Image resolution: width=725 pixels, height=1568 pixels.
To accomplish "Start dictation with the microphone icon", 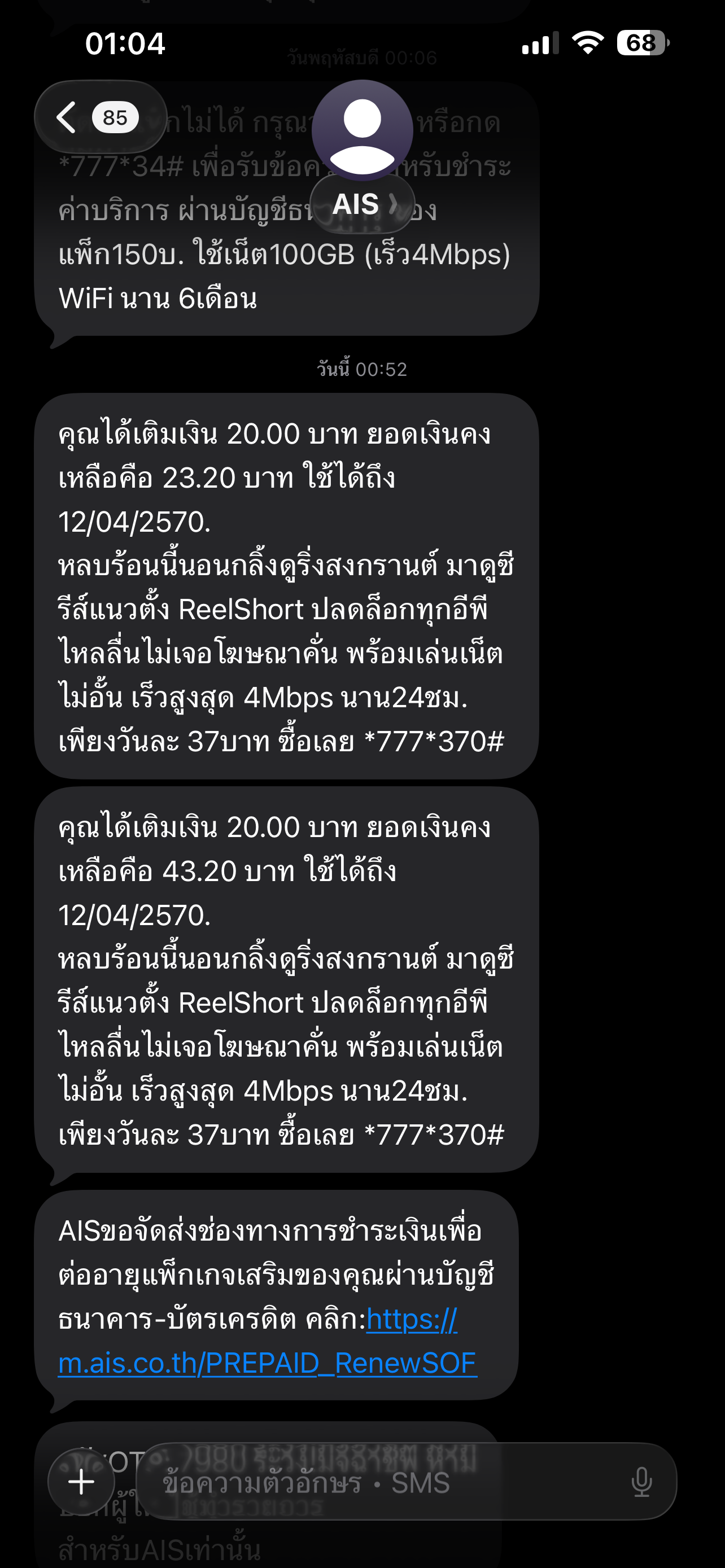I will coord(641,1482).
